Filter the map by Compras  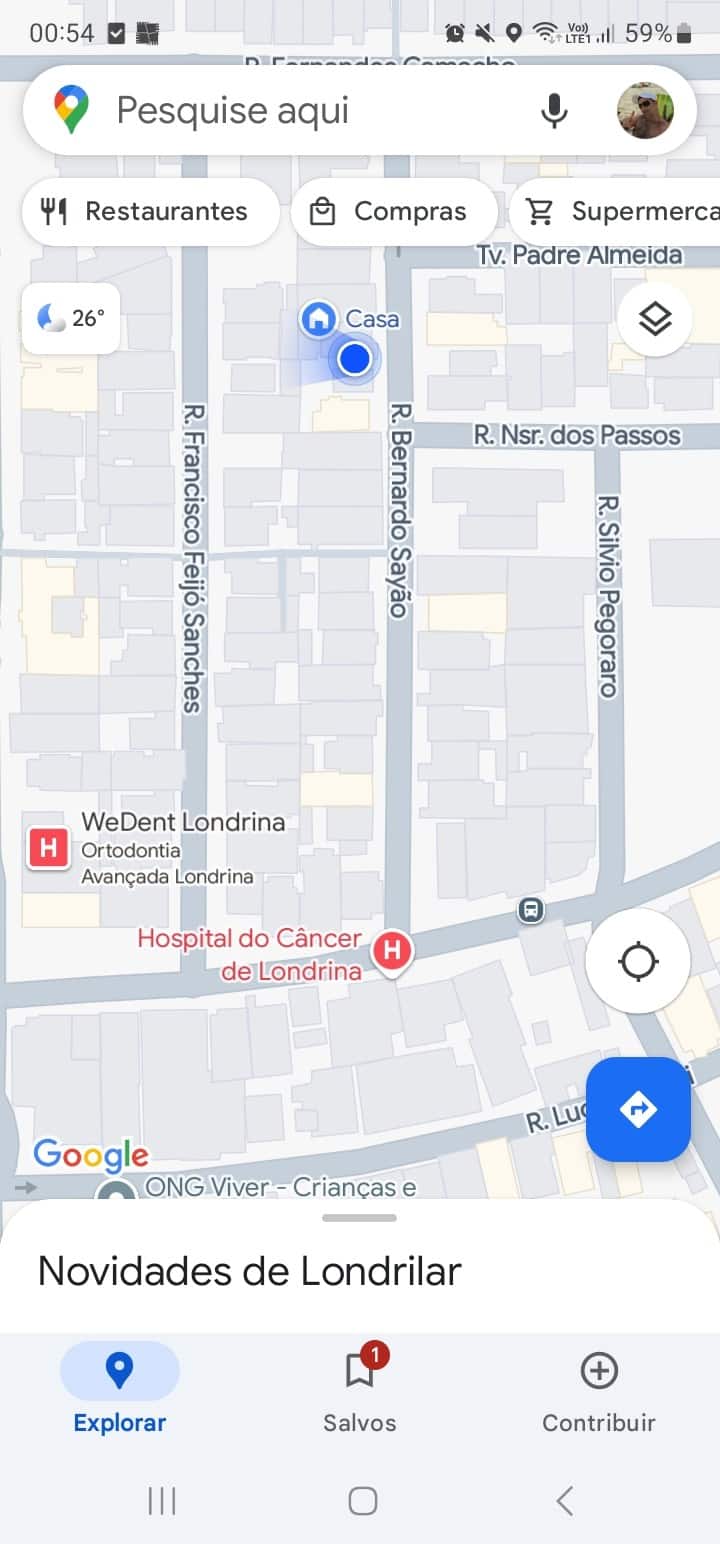393,211
